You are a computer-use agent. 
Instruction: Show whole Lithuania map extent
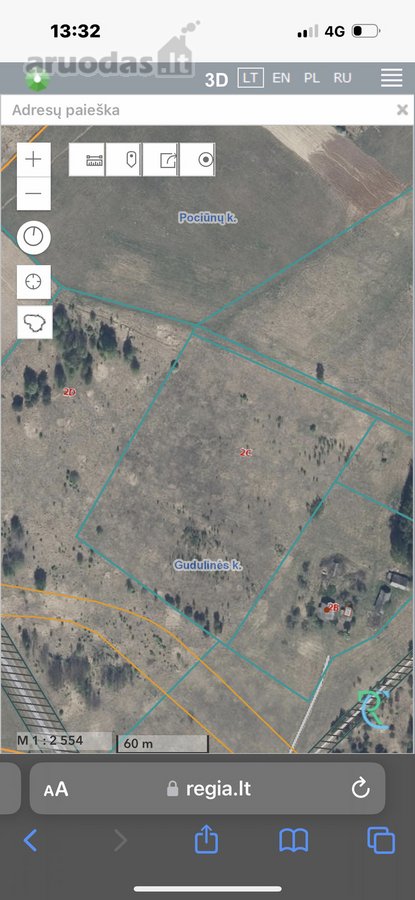click(34, 322)
